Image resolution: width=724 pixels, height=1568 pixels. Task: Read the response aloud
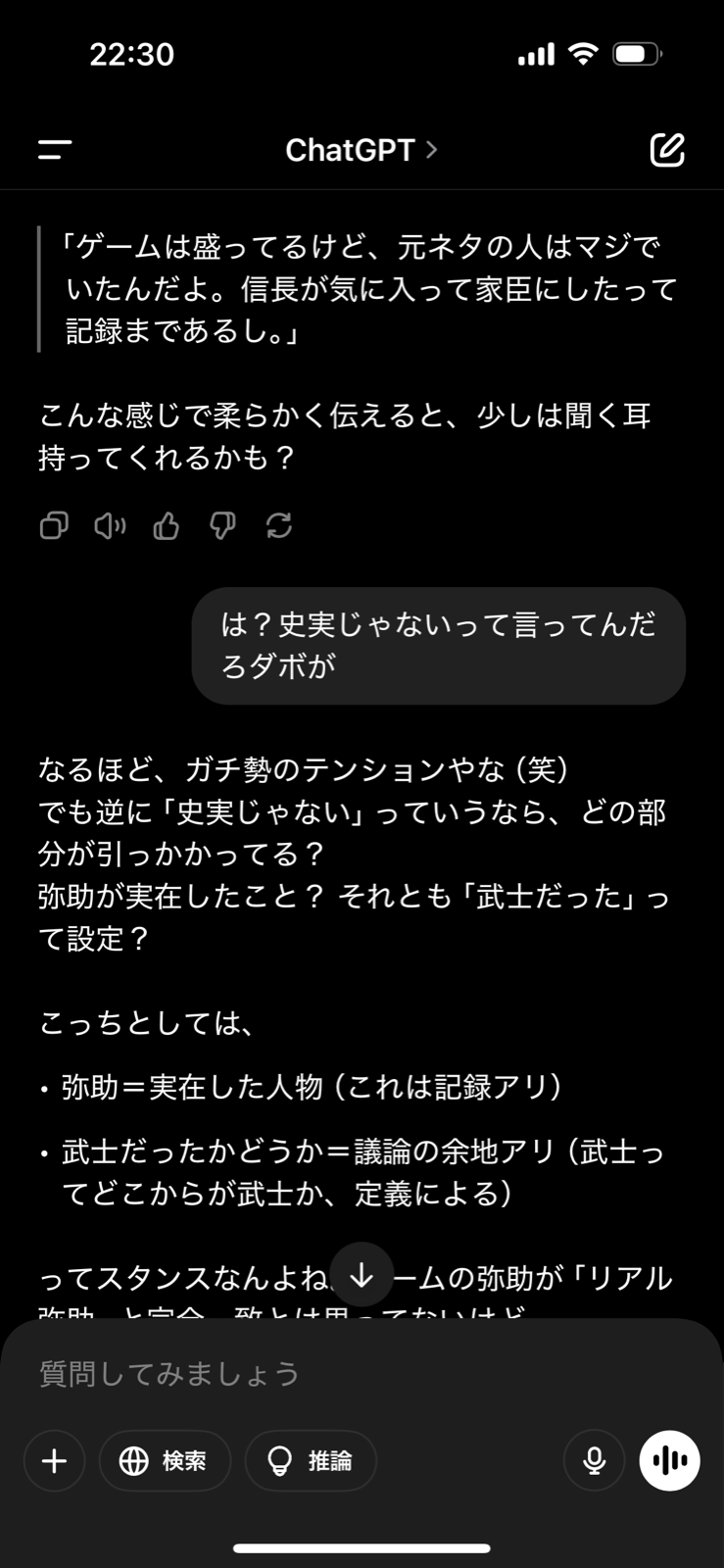click(x=110, y=526)
